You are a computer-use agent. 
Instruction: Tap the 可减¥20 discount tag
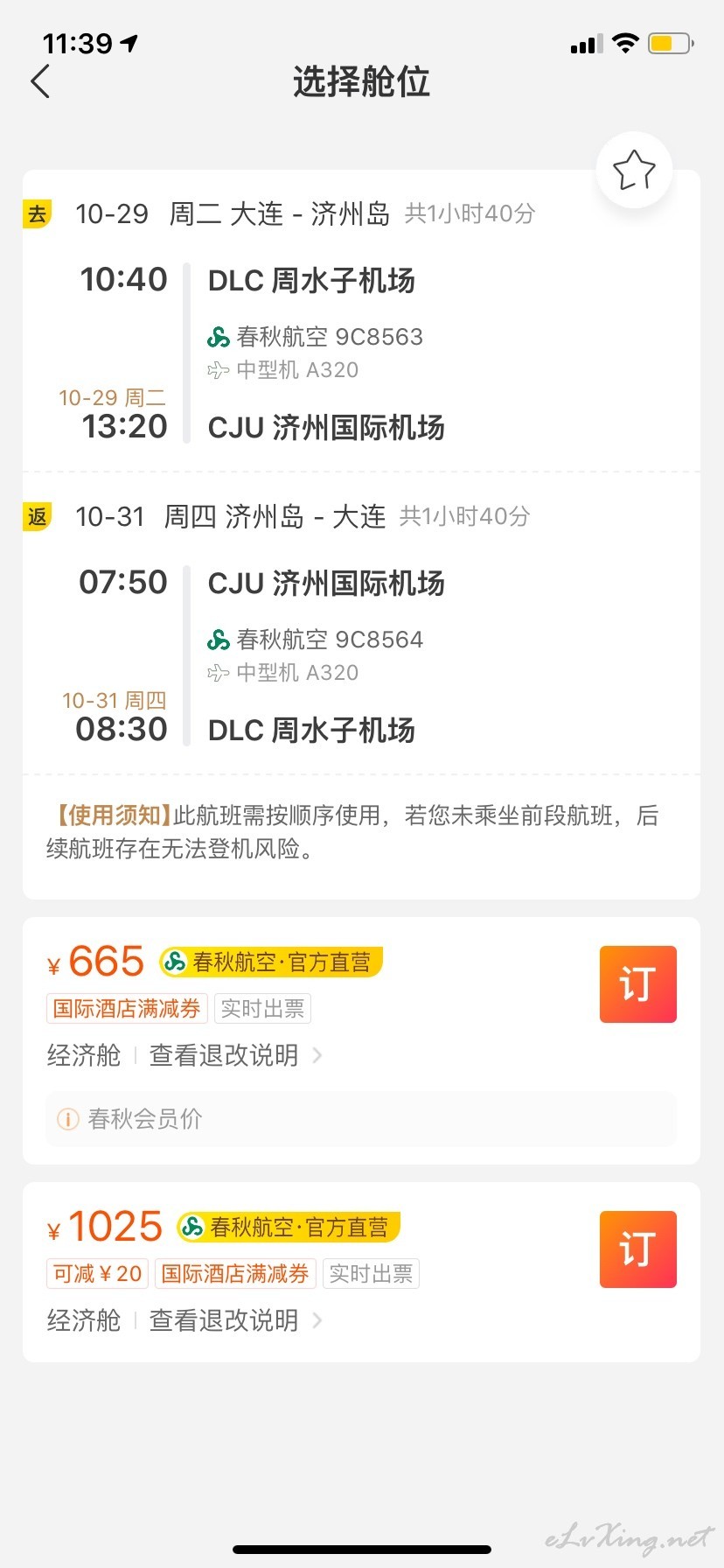point(98,1274)
